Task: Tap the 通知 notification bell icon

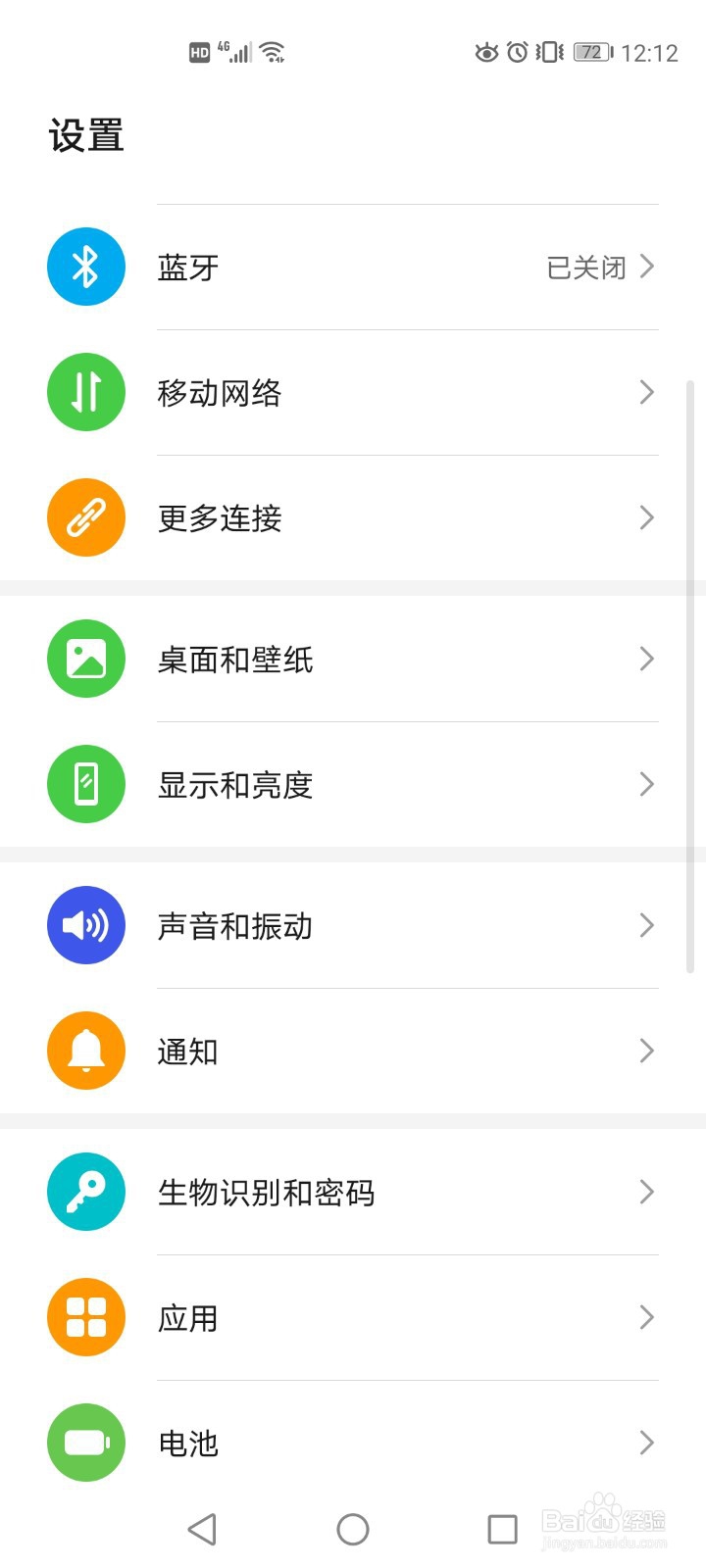Action: (x=85, y=1050)
